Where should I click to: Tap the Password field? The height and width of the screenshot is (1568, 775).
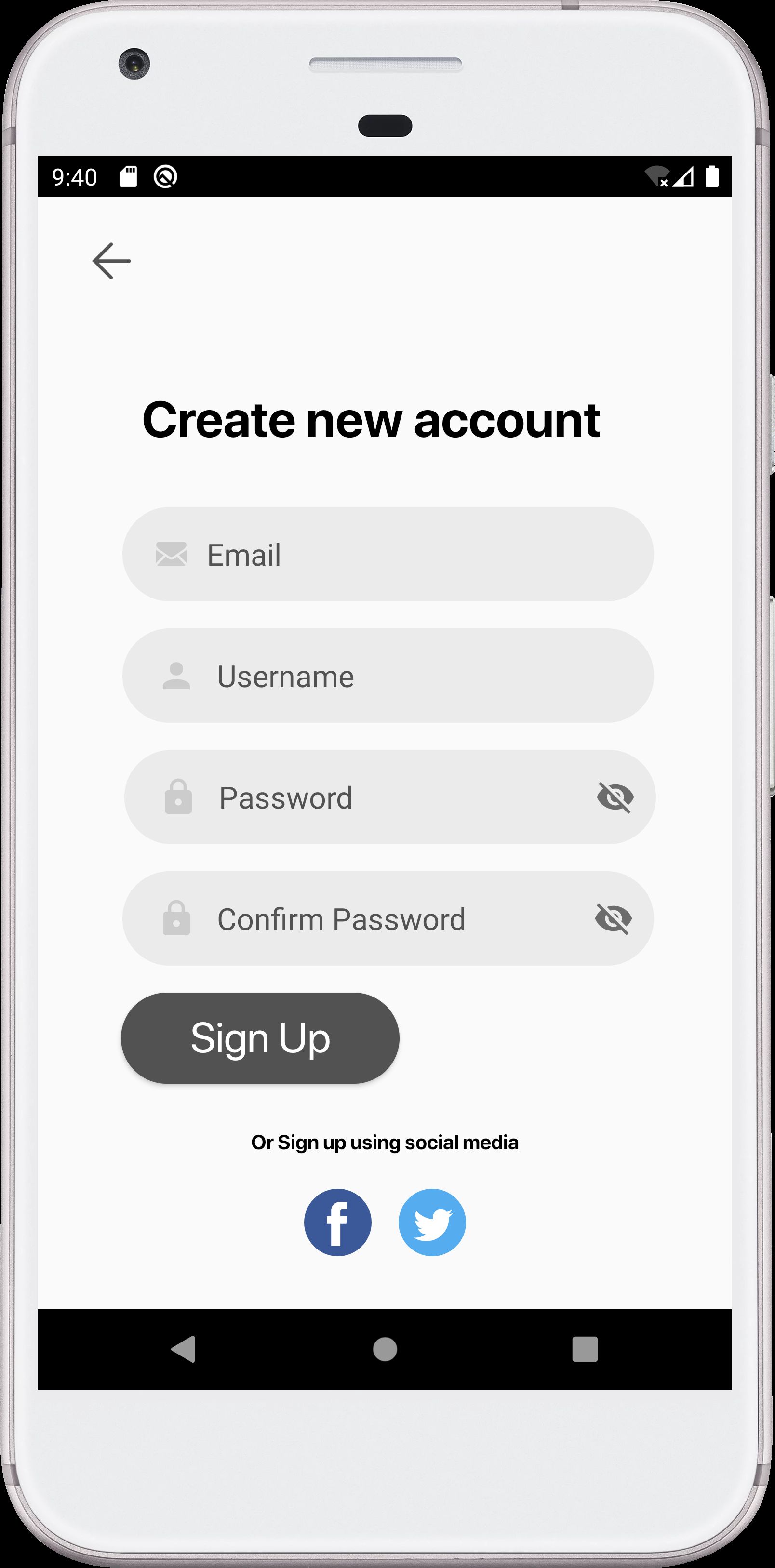pyautogui.click(x=389, y=797)
